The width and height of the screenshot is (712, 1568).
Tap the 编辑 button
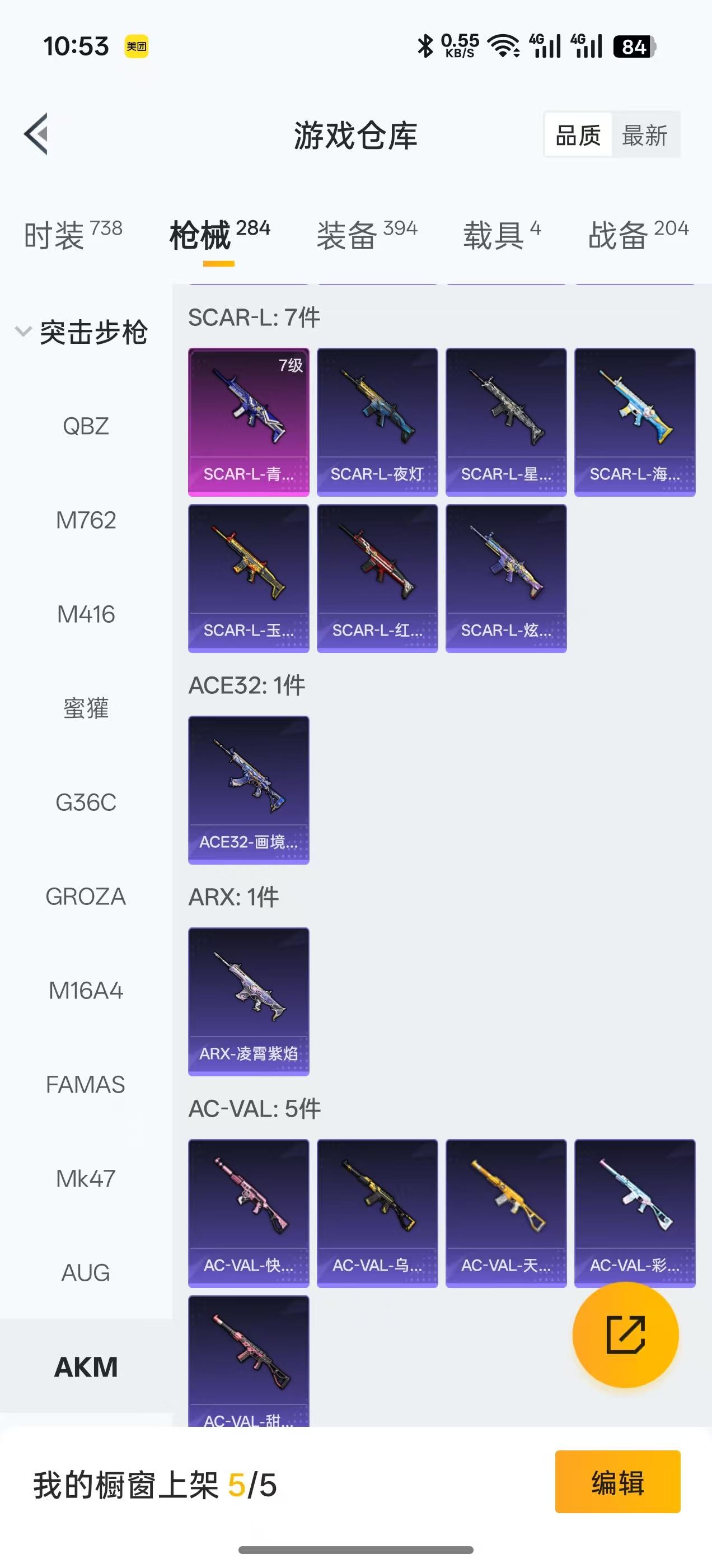pyautogui.click(x=617, y=1482)
